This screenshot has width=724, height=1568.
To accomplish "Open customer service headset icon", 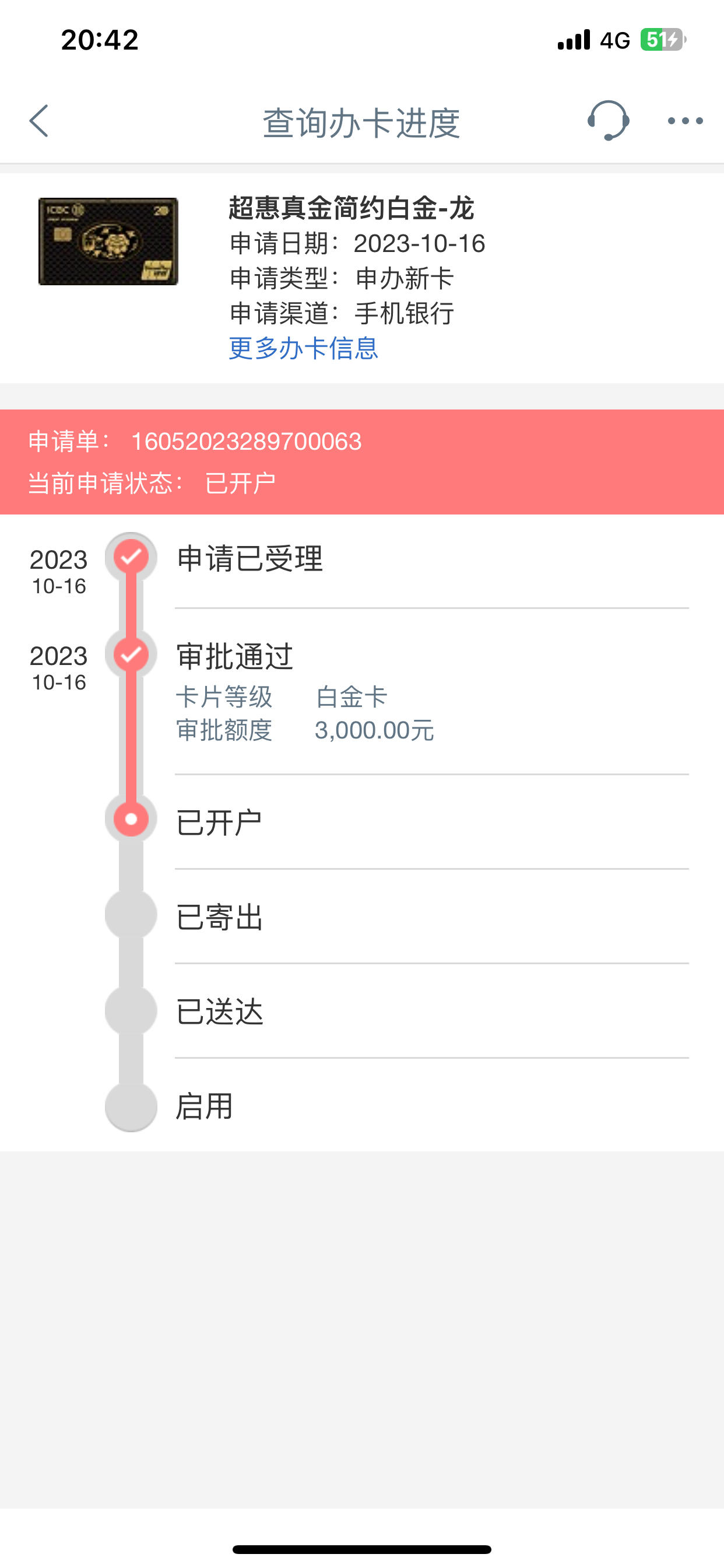I will (608, 121).
